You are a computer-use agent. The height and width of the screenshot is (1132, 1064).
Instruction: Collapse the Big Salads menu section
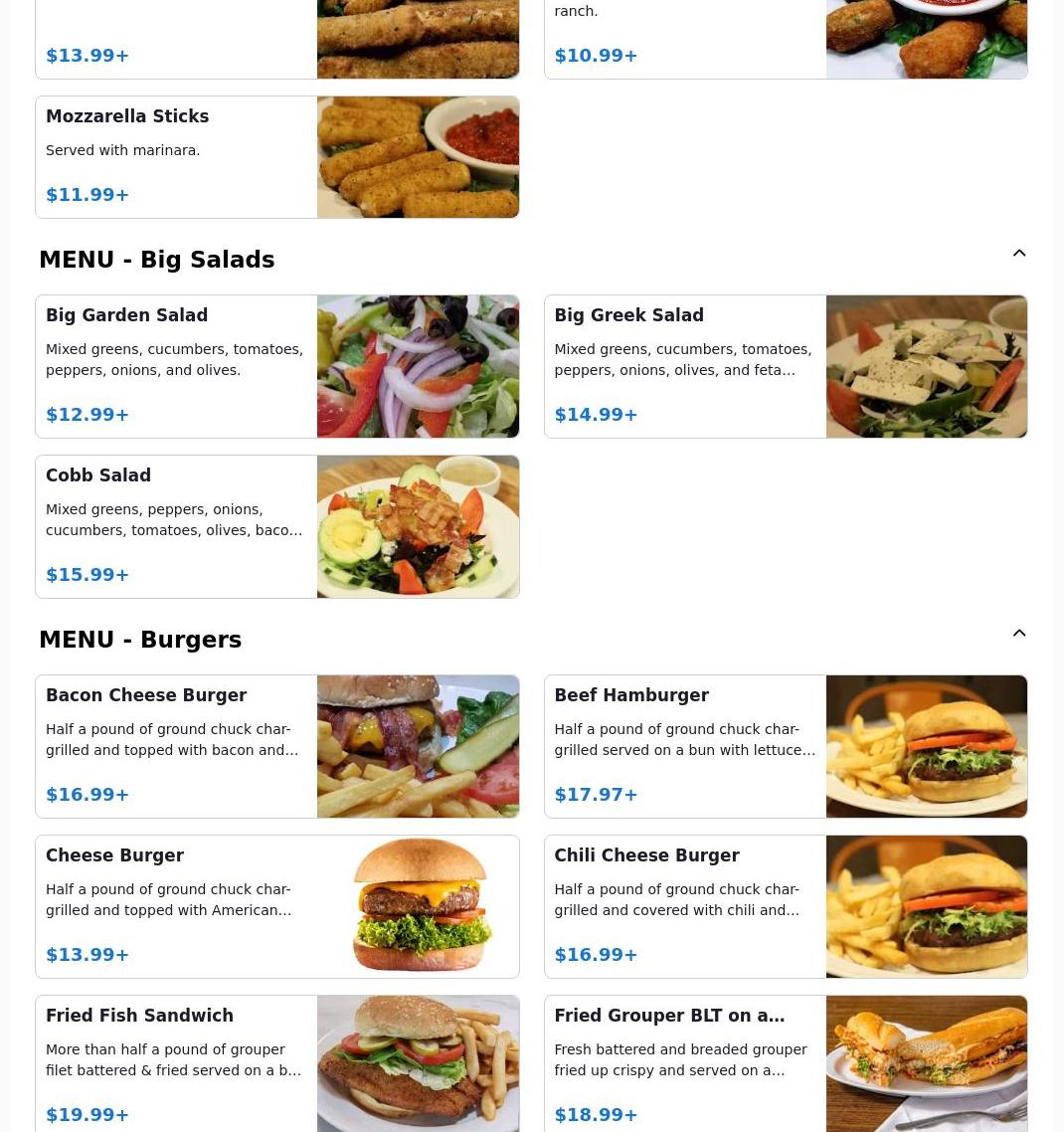point(1018,254)
